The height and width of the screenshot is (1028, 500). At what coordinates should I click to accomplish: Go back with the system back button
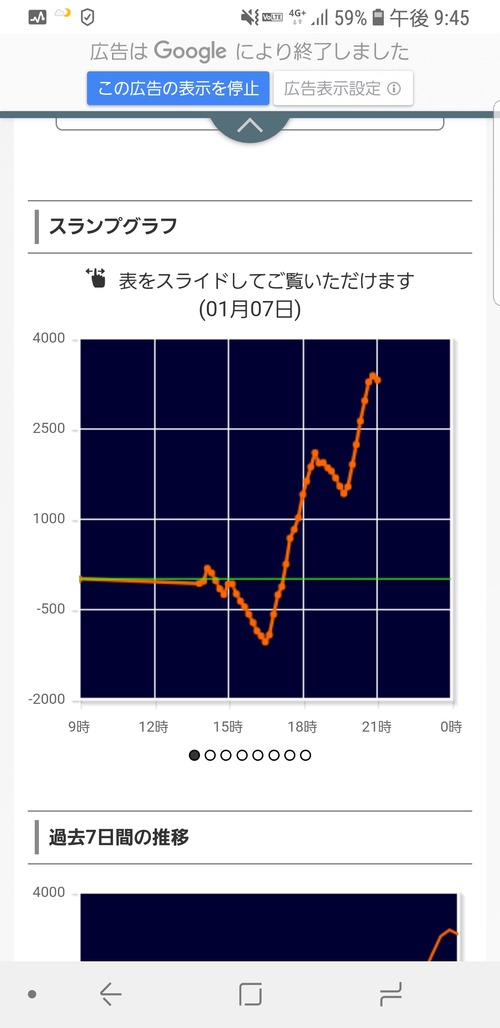coord(110,995)
